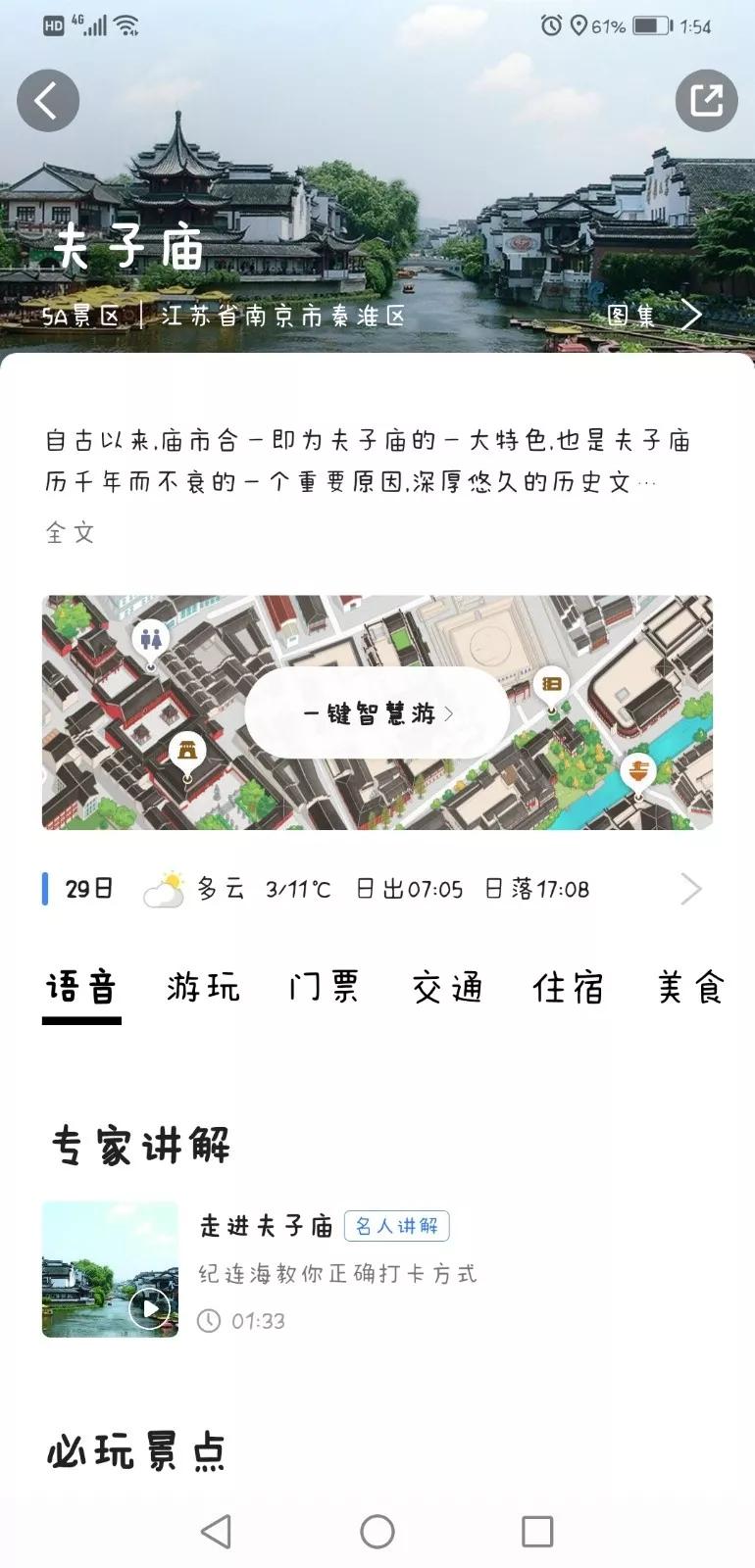The width and height of the screenshot is (755, 1568).
Task: Expand the 图集 gallery with its arrow
Action: (x=692, y=314)
